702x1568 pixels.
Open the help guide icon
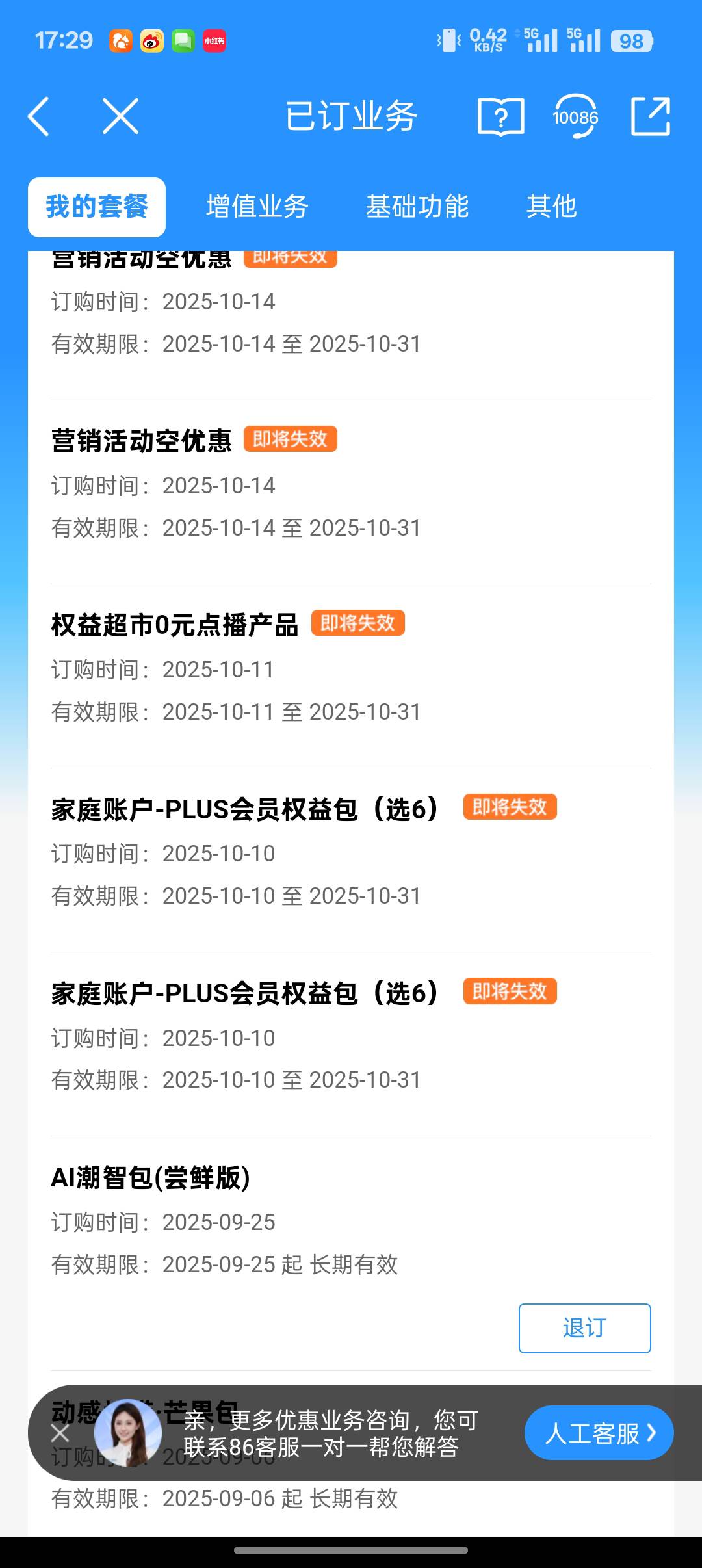(500, 117)
